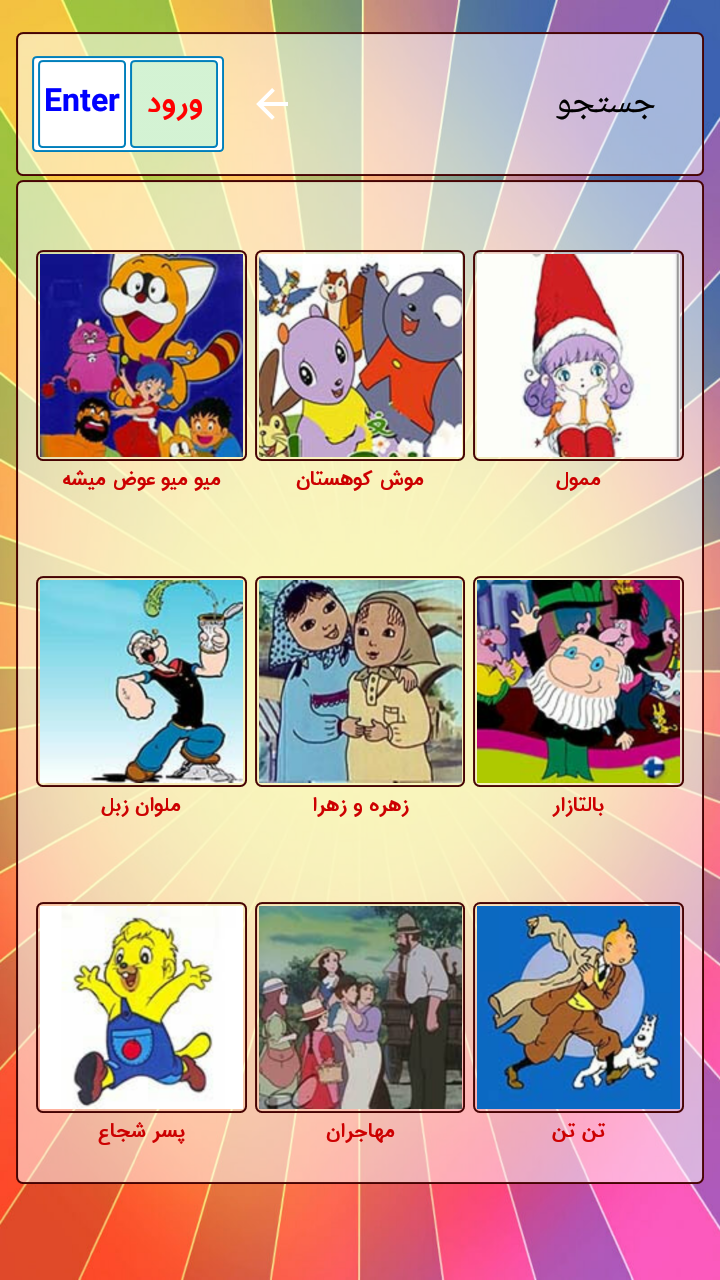
Task: Open the موش کوهستان cartoon tile
Action: tap(360, 356)
